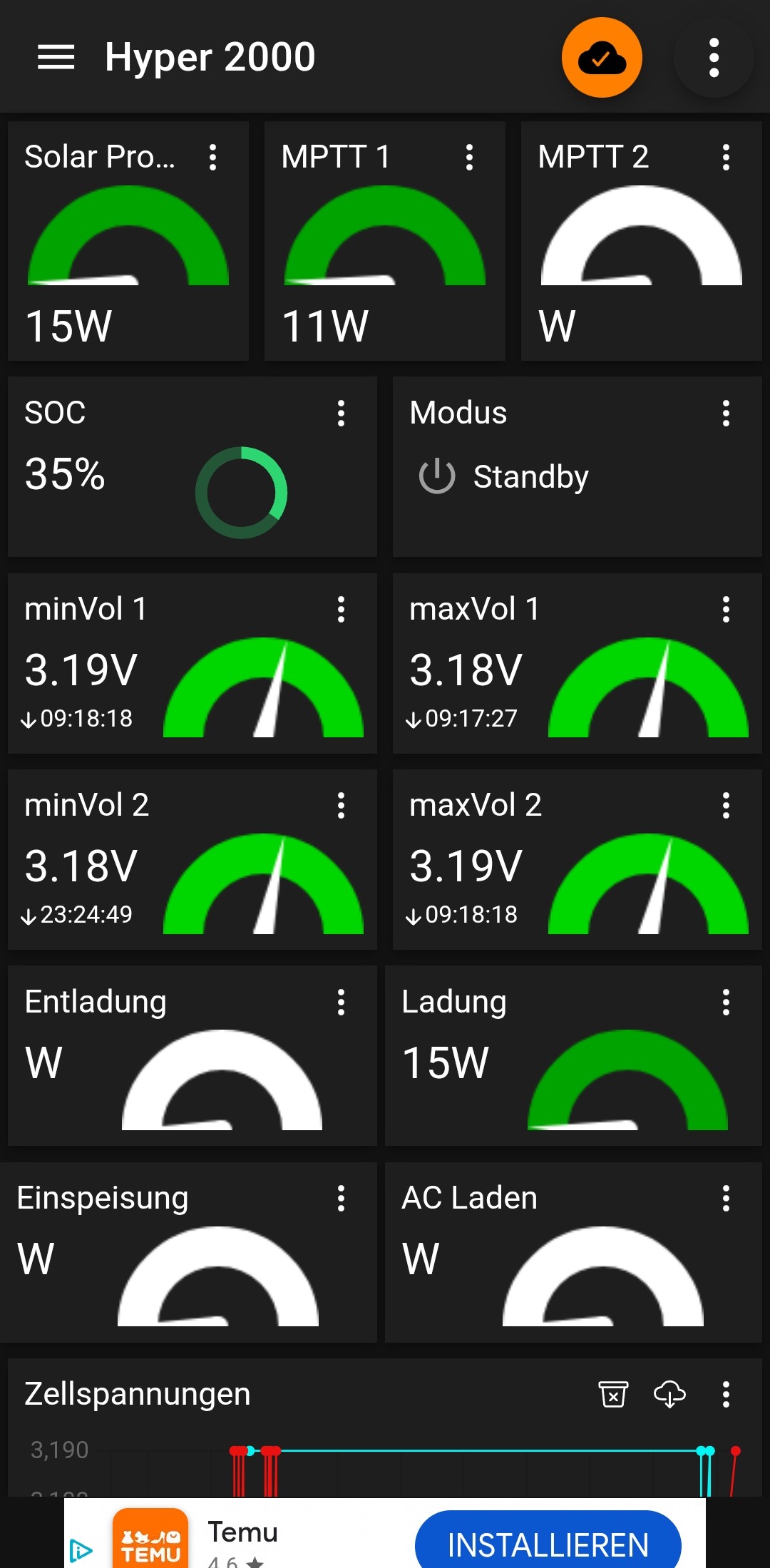770x1568 pixels.
Task: Open the Ladung tile three-dot menu
Action: tap(726, 1002)
